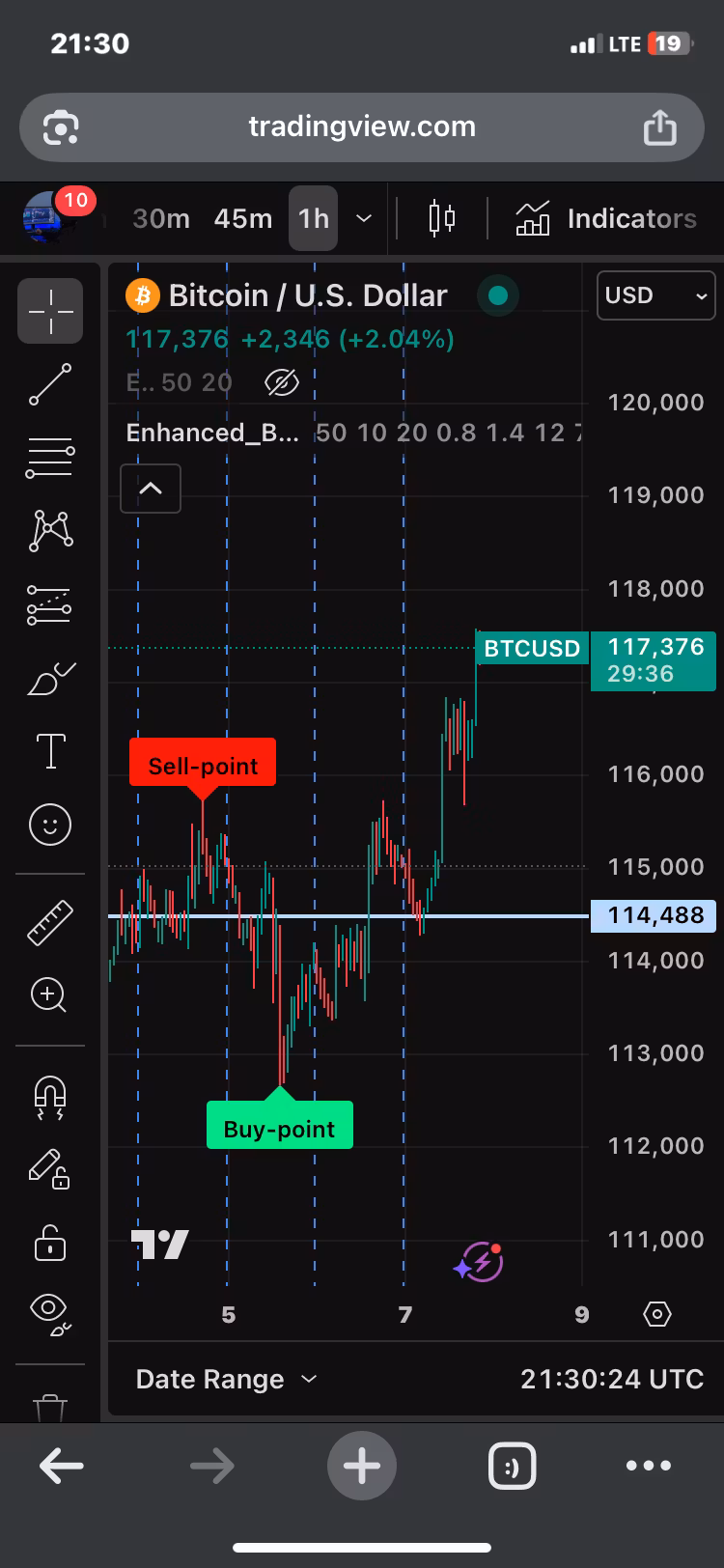The width and height of the screenshot is (724, 1568).
Task: Open the browser's more options menu
Action: pyautogui.click(x=648, y=1466)
